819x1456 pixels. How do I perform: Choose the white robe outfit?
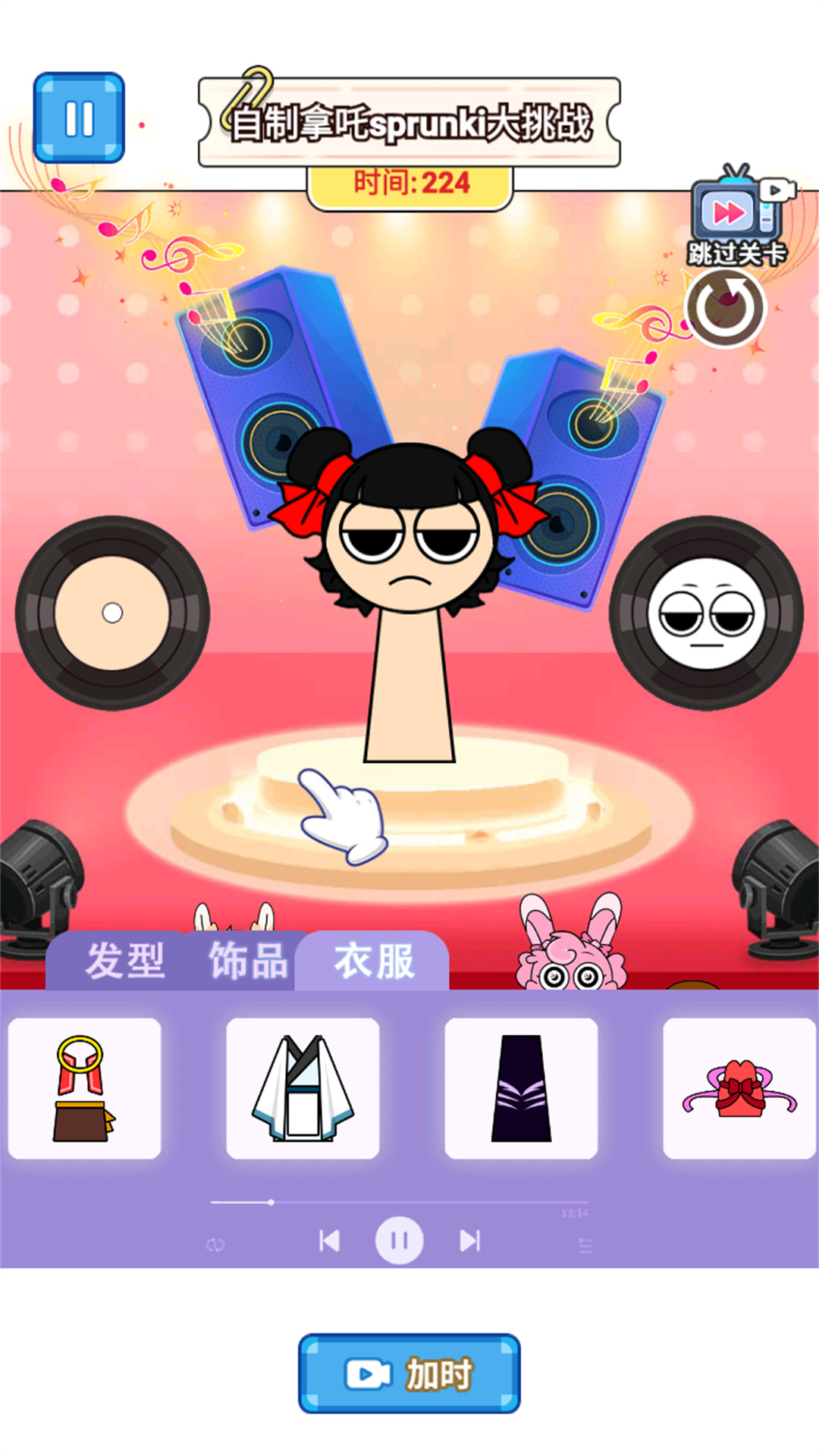point(303,1088)
